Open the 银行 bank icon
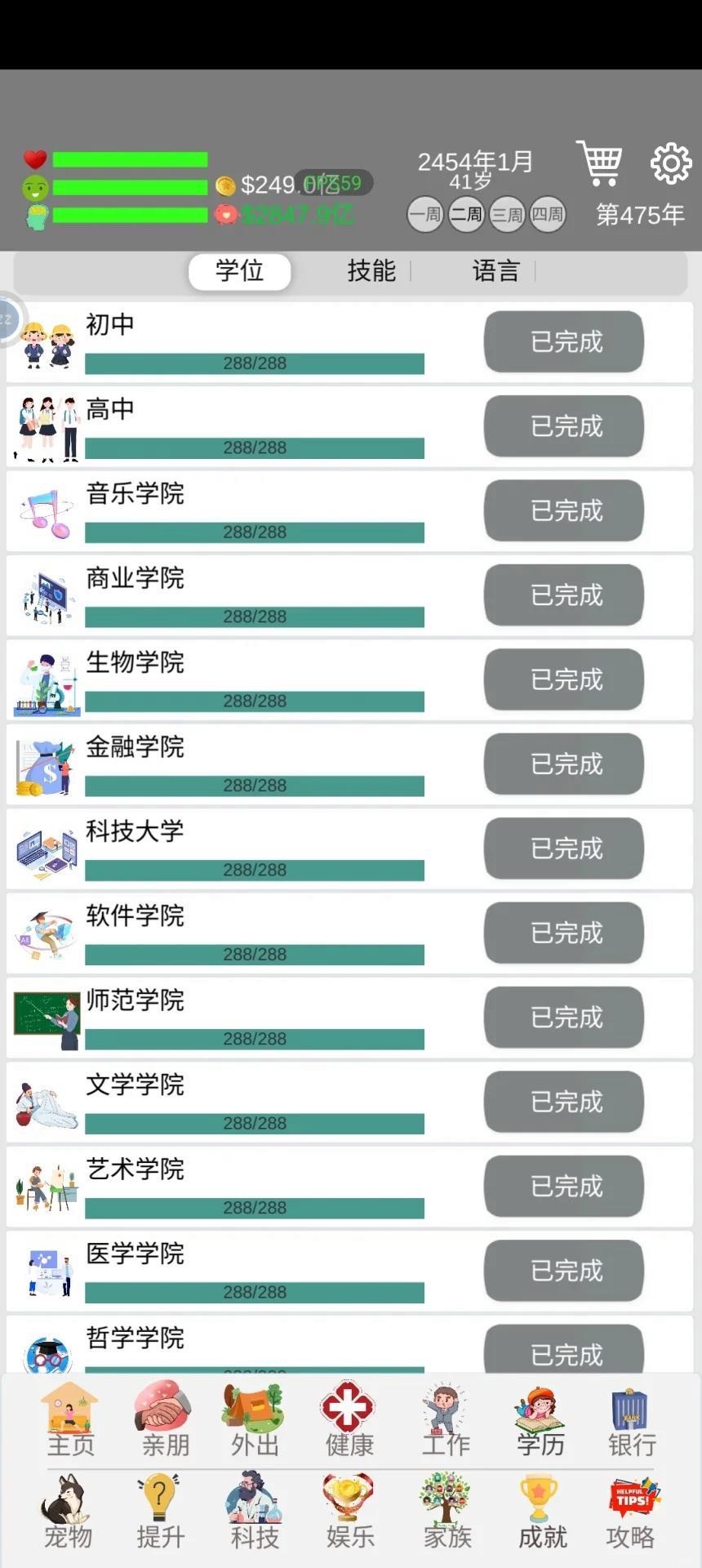Image resolution: width=702 pixels, height=1568 pixels. (x=630, y=1421)
